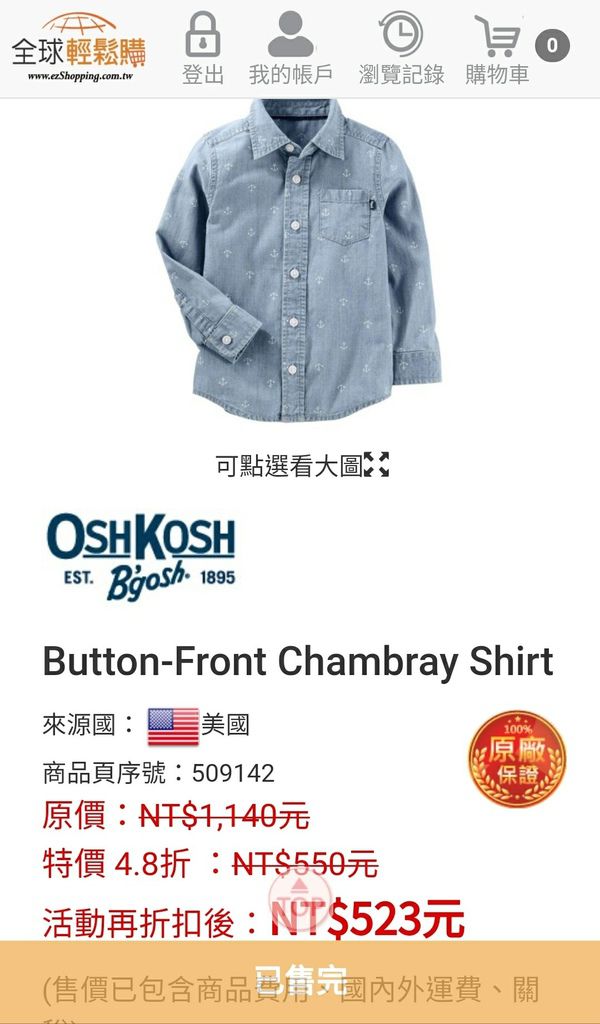600x1024 pixels.
Task: Open 我的帳戶 account page
Action: [290, 48]
